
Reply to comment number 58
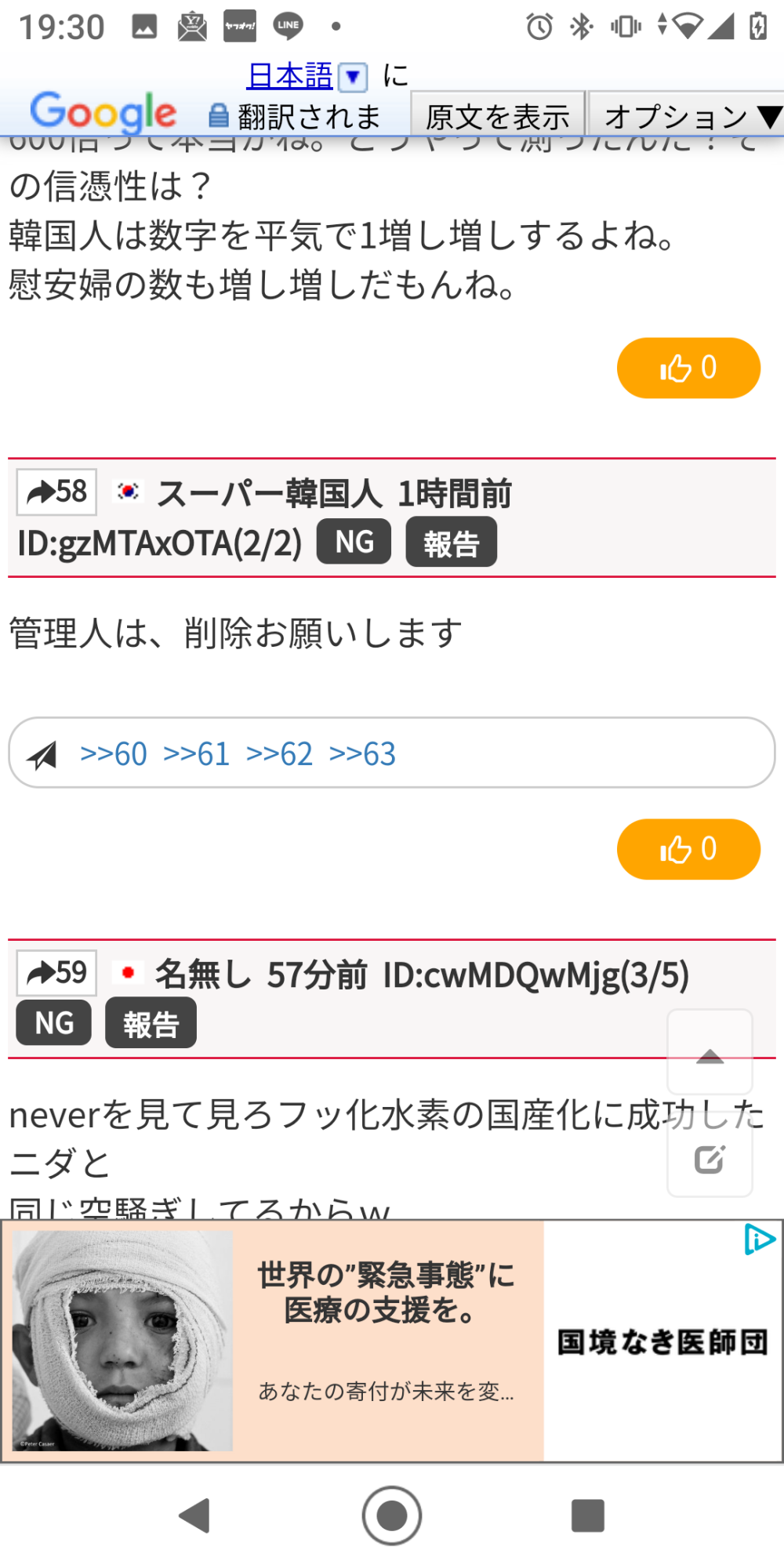click(56, 492)
